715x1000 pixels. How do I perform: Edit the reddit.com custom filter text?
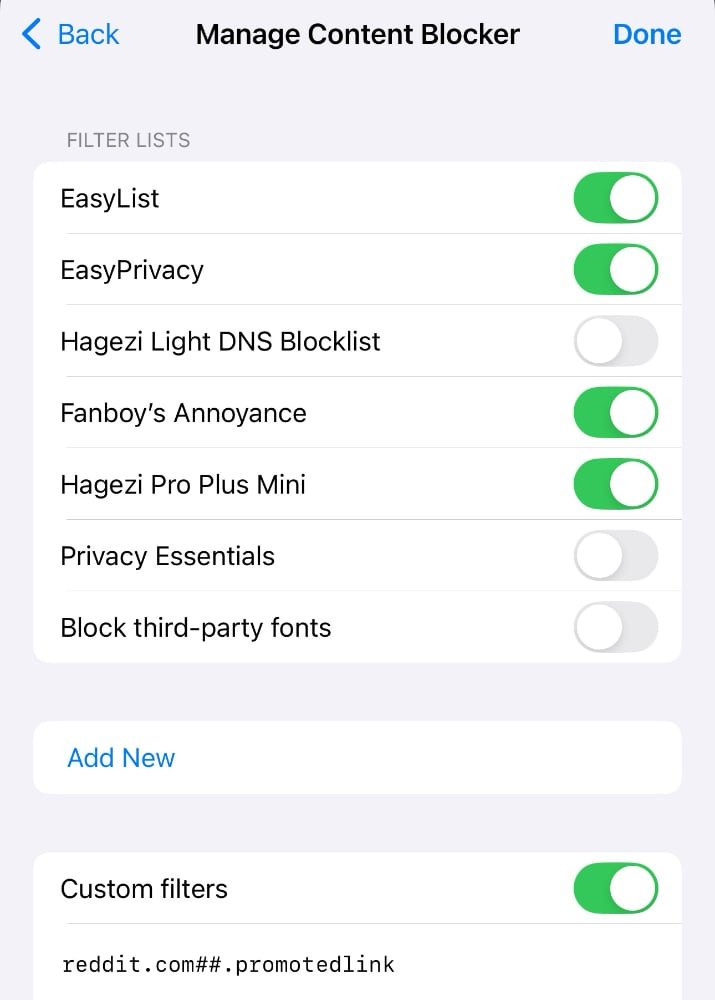point(228,965)
